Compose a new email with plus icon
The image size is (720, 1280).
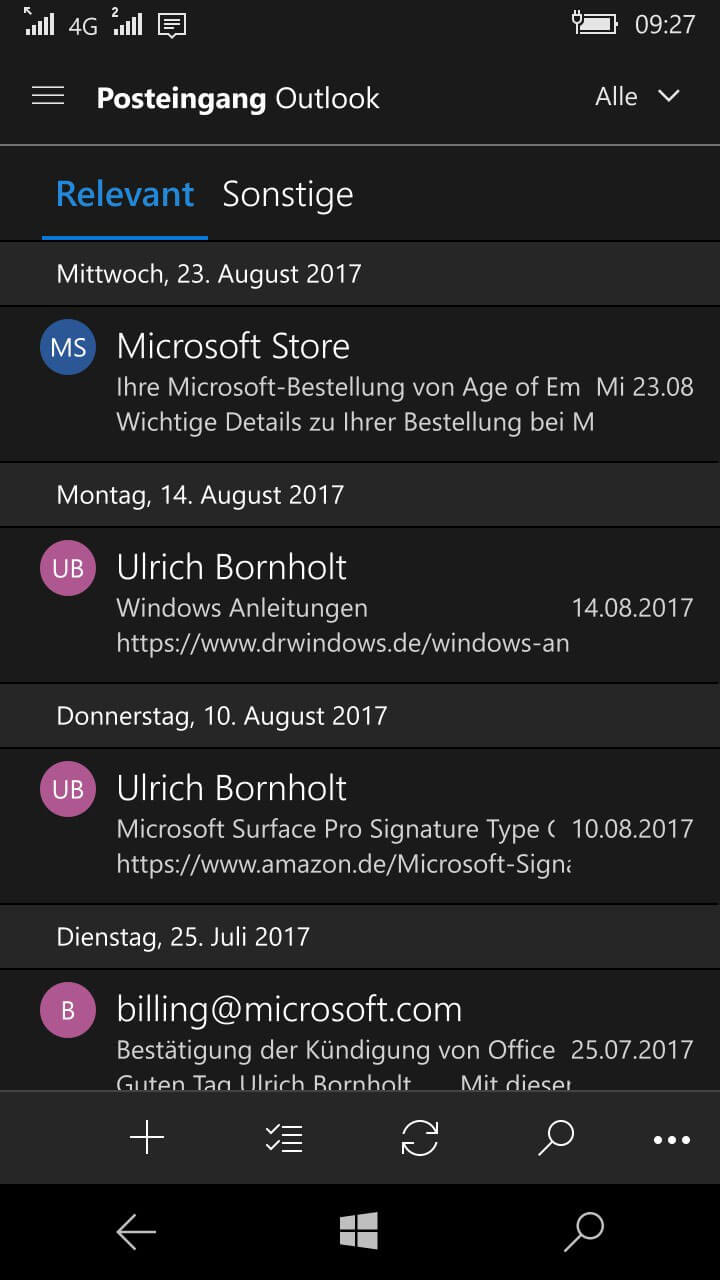[147, 1138]
